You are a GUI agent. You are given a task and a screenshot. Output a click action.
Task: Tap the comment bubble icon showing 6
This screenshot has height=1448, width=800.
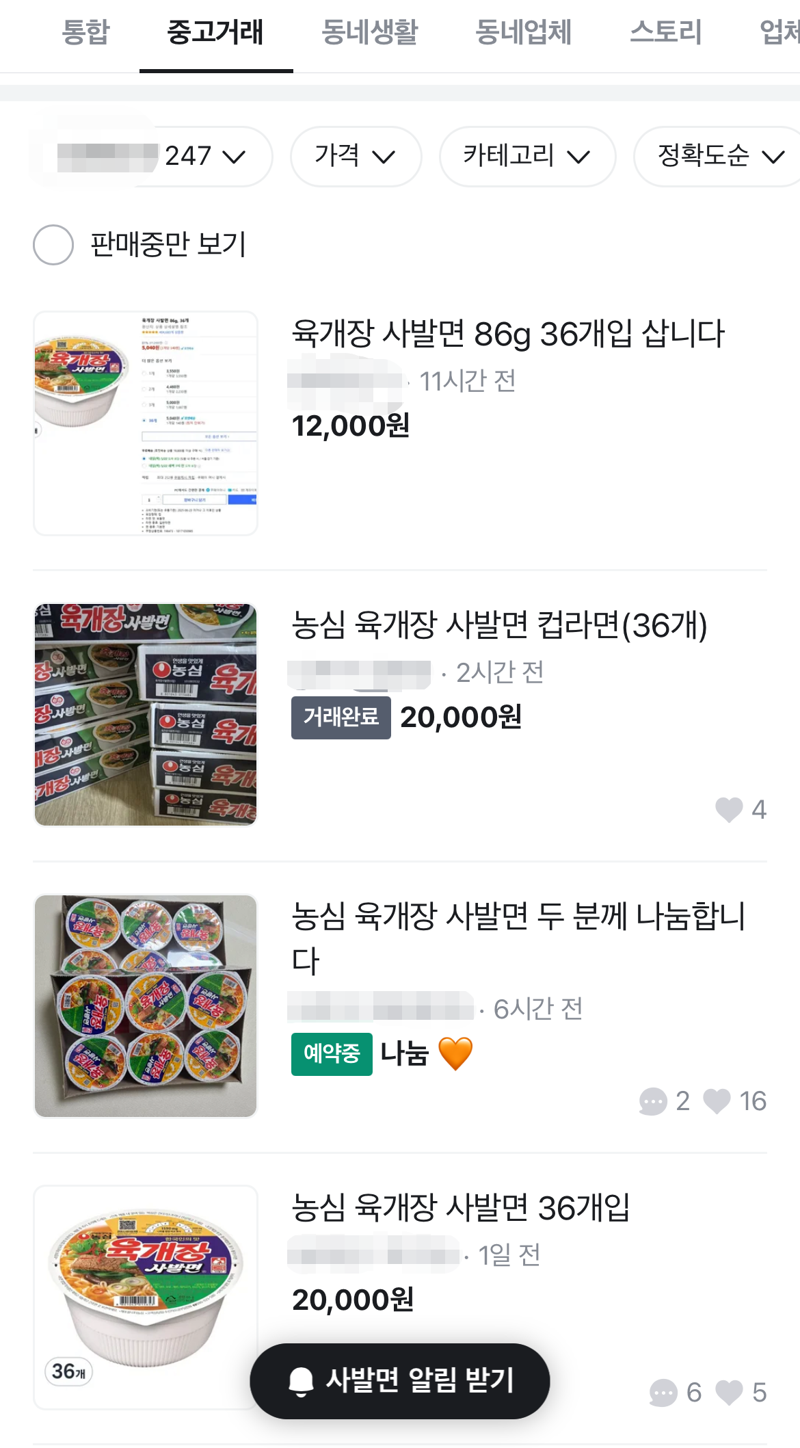[660, 1392]
